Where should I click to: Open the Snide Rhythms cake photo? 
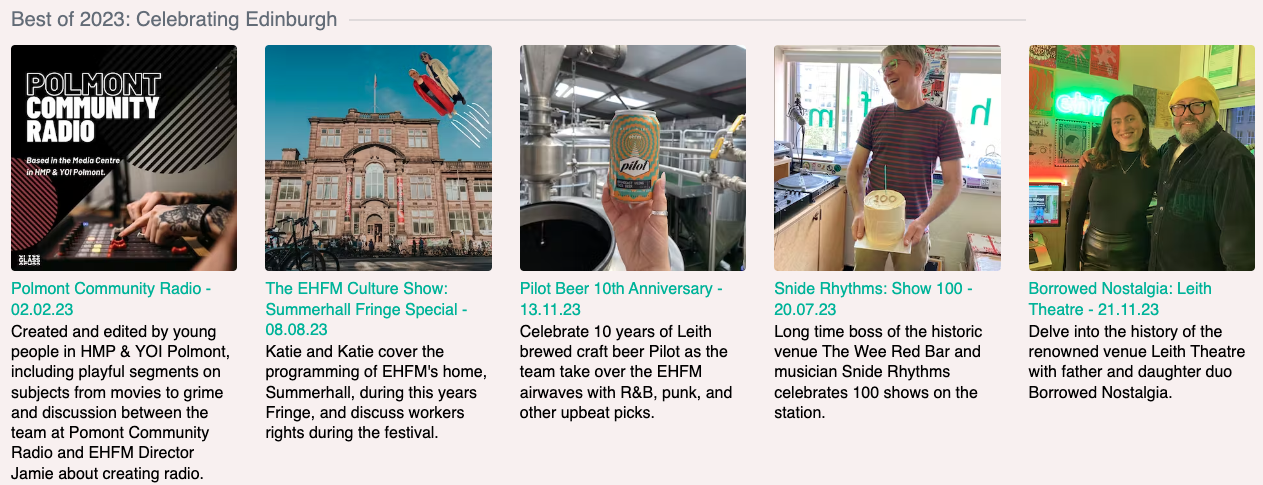[887, 158]
